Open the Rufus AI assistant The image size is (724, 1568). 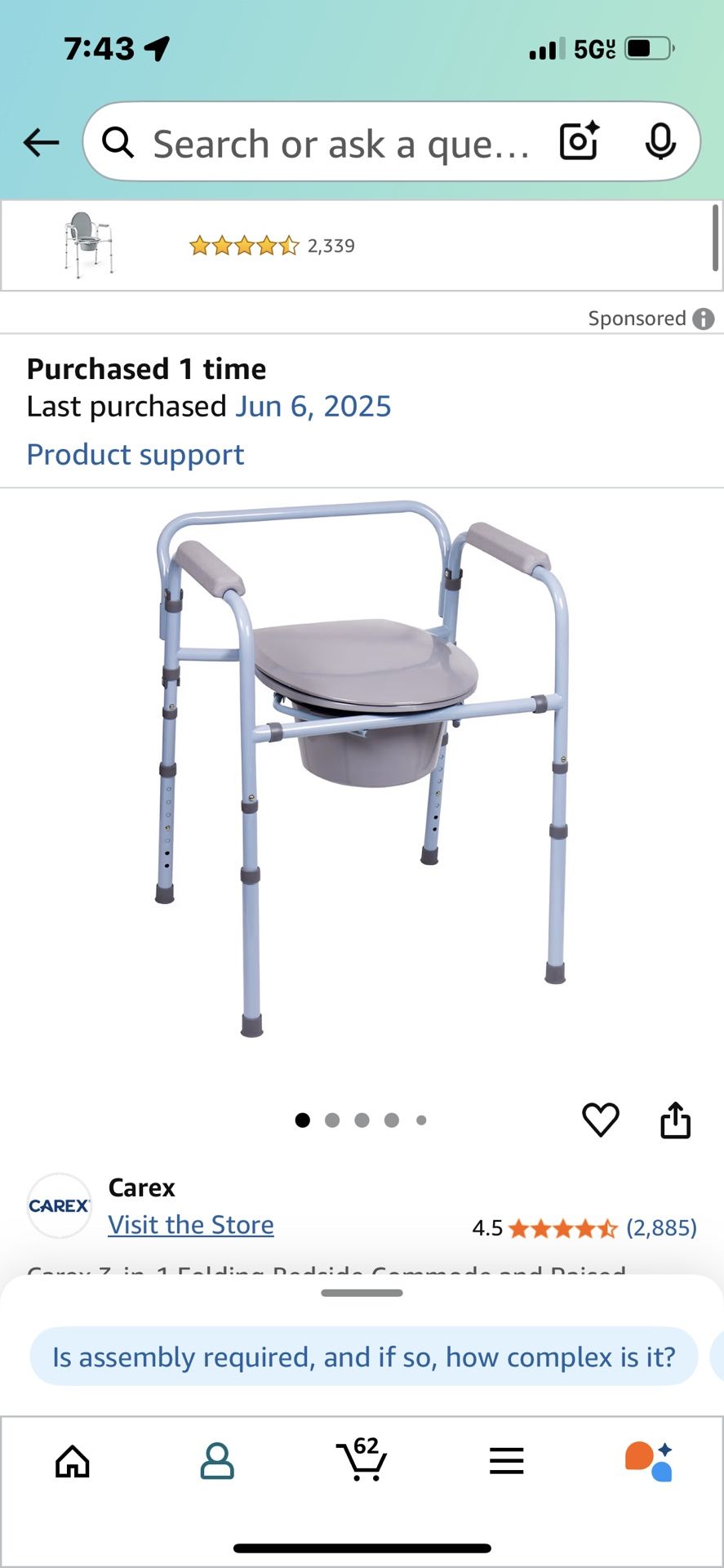649,1461
